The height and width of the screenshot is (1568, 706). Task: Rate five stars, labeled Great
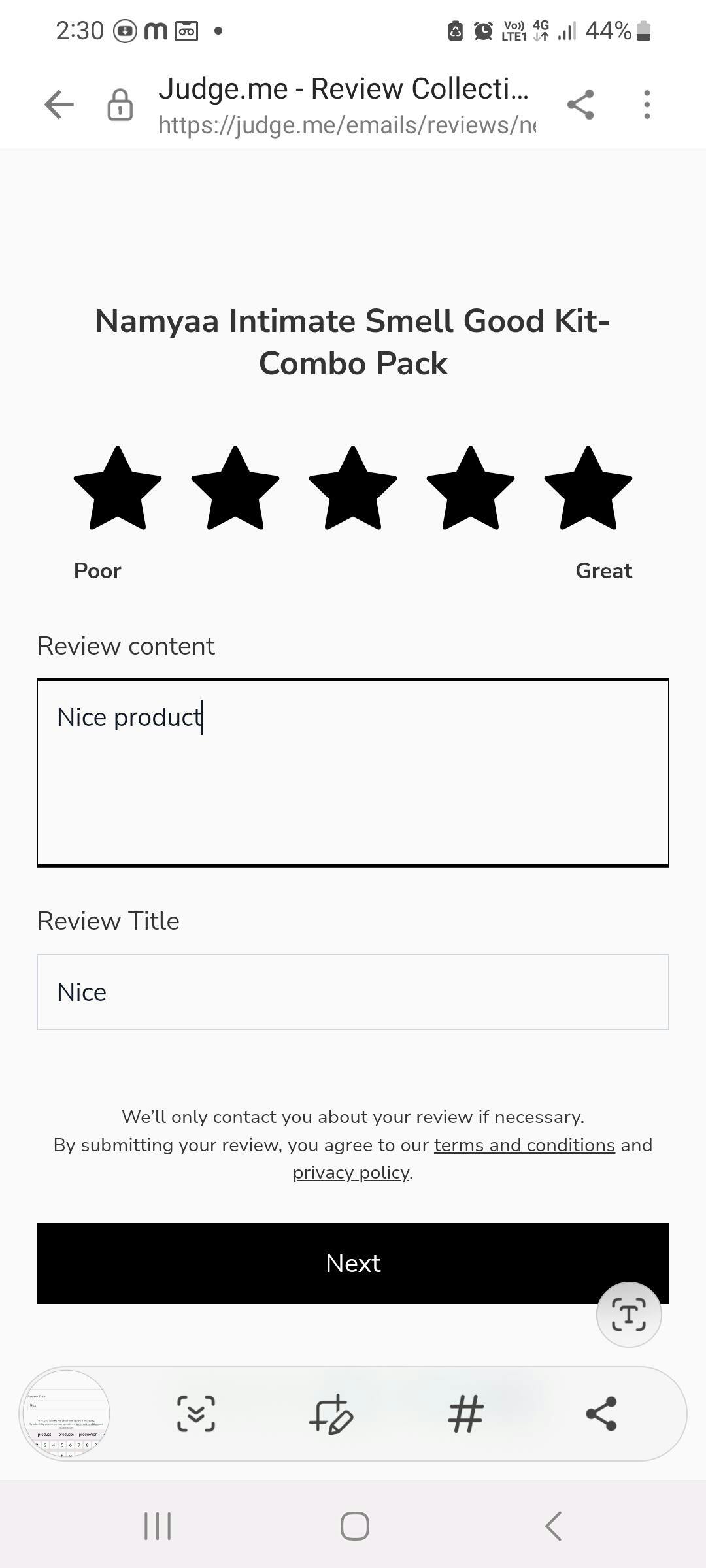[x=588, y=488]
